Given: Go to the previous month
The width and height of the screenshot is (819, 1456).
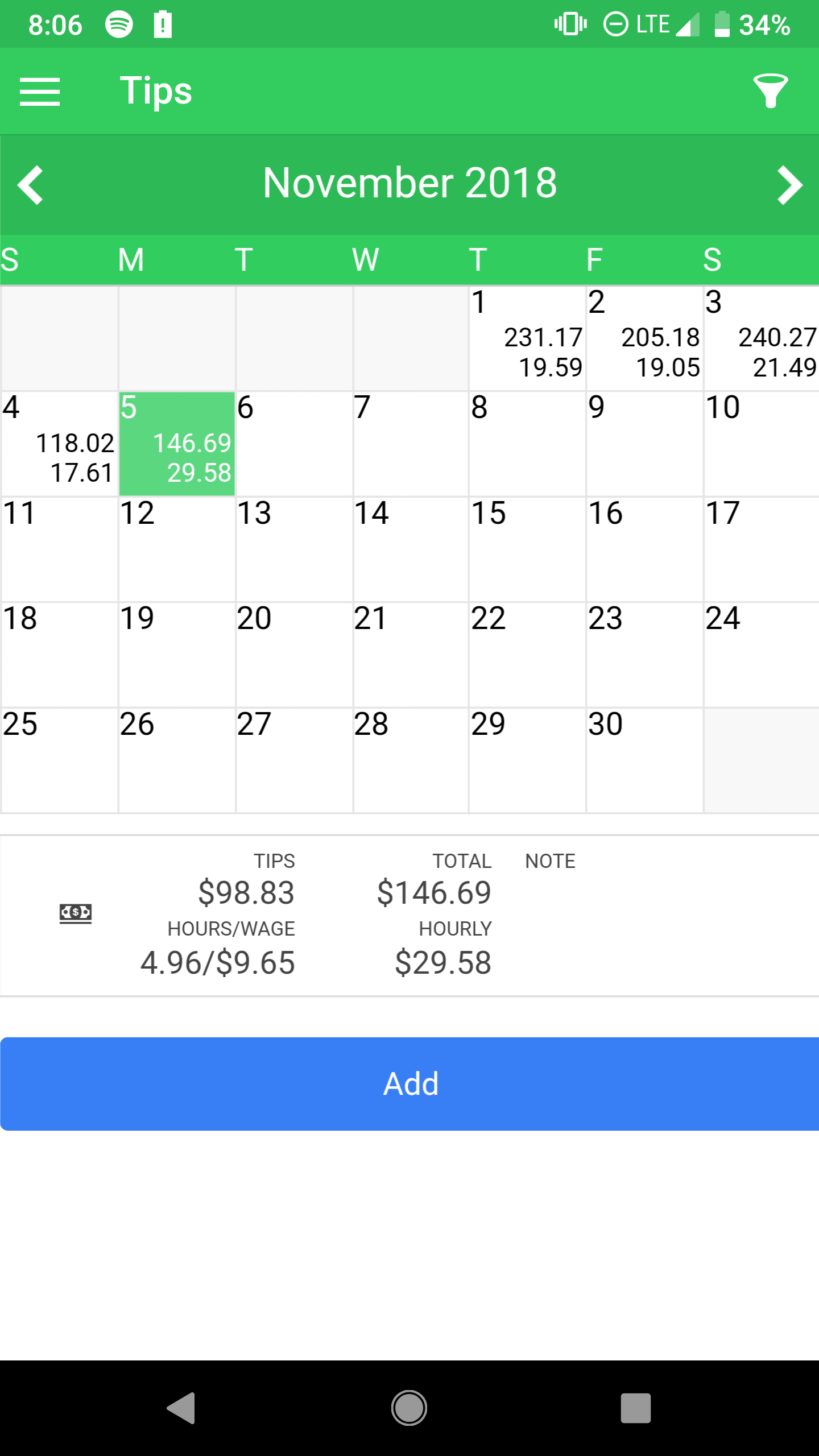Looking at the screenshot, I should [31, 185].
